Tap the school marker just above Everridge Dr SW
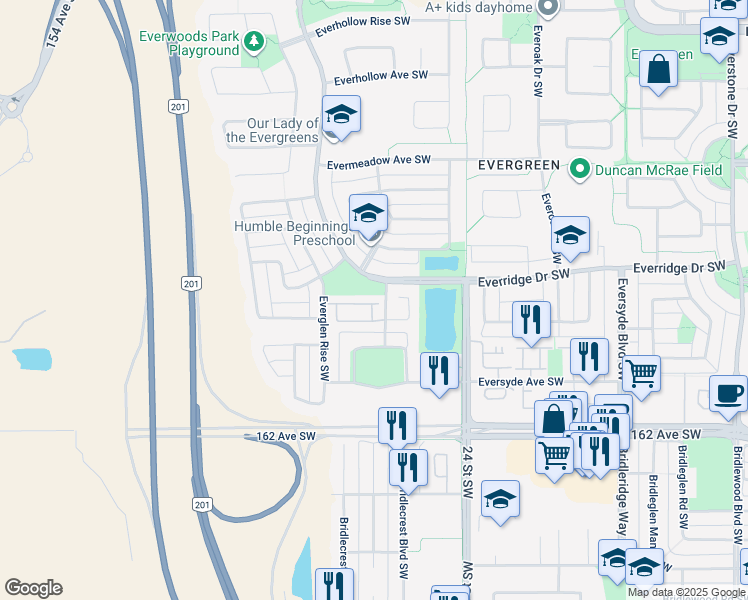 (570, 236)
